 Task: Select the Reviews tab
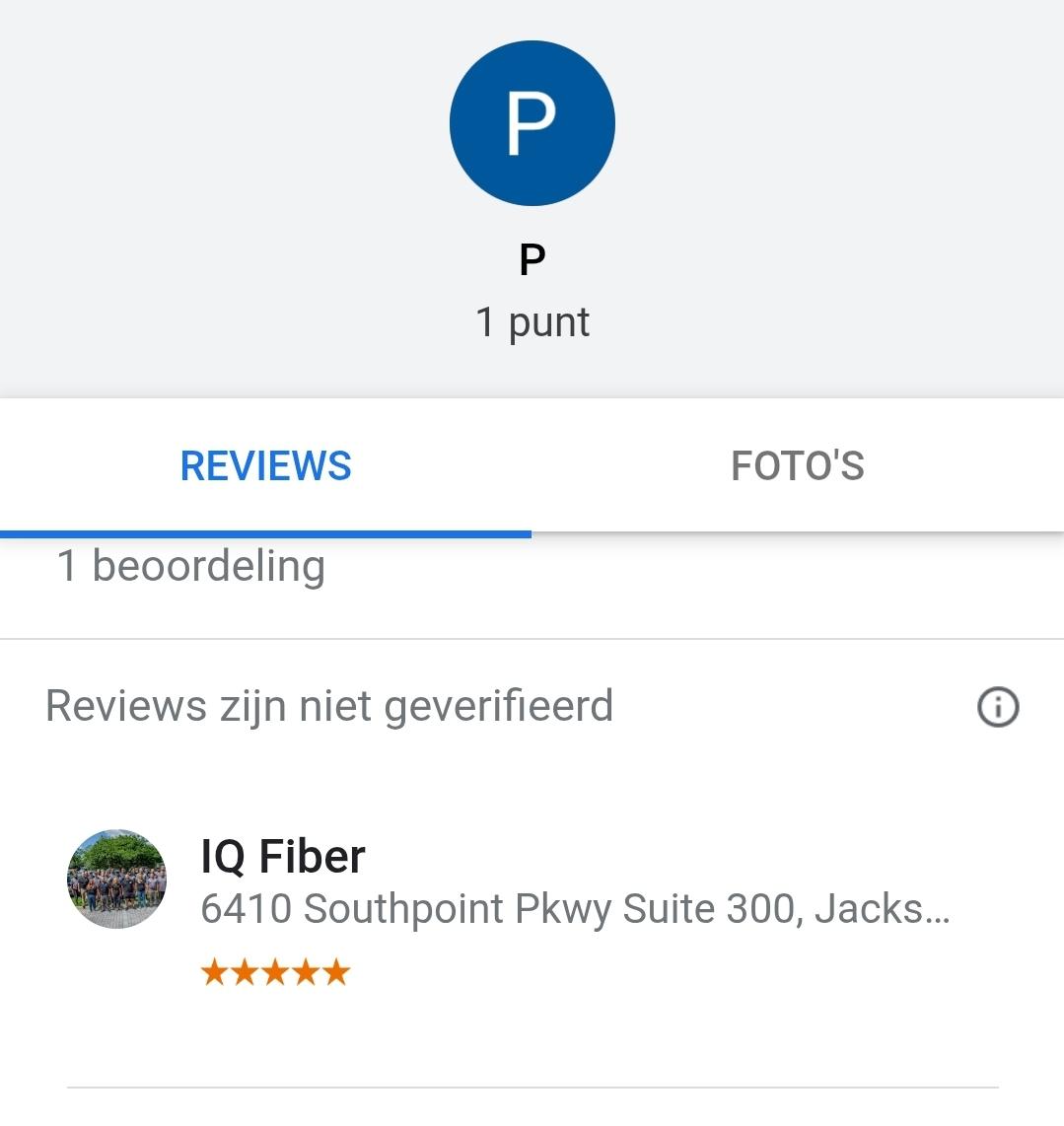(x=265, y=466)
